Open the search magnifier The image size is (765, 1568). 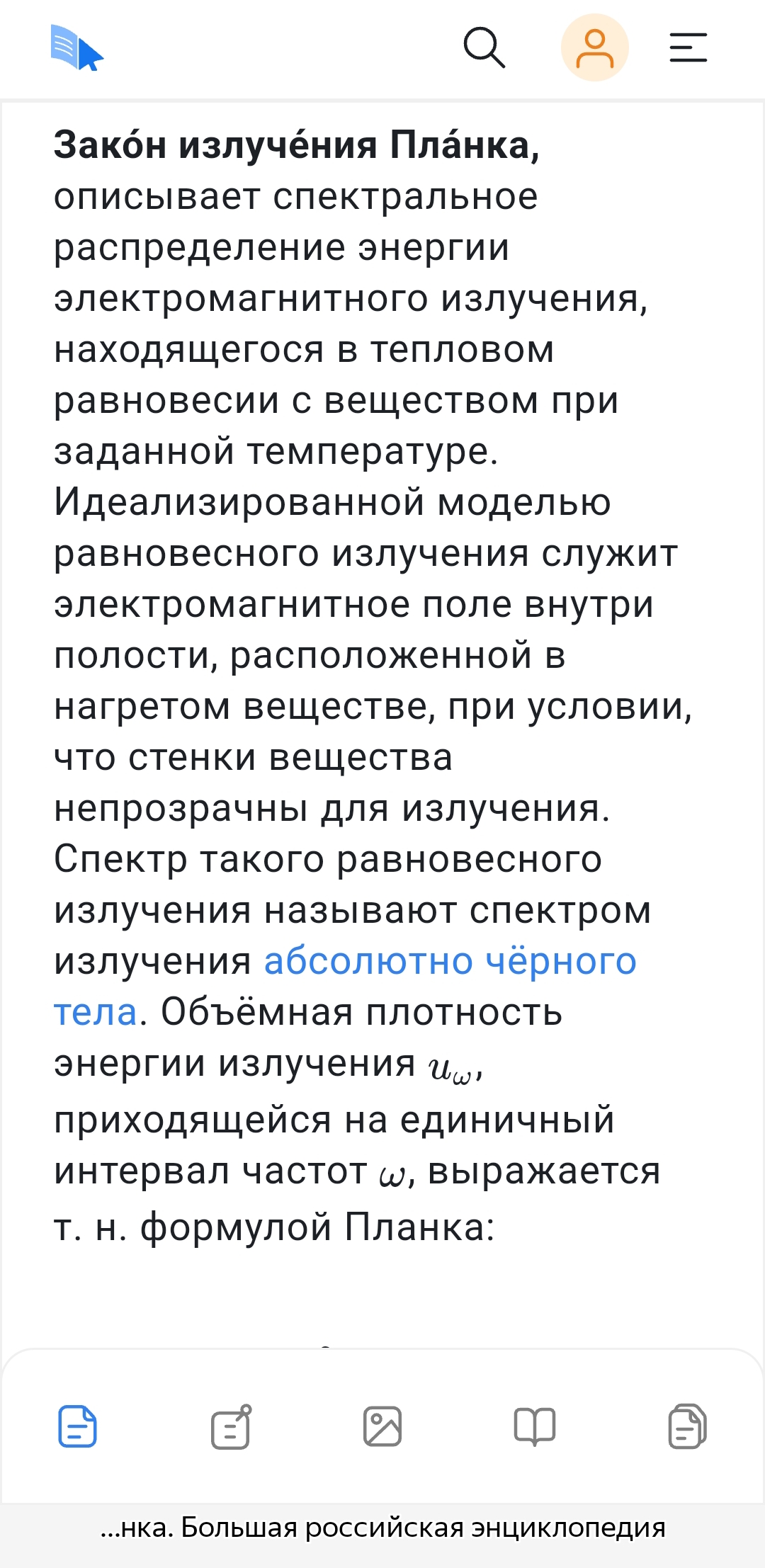tap(484, 47)
